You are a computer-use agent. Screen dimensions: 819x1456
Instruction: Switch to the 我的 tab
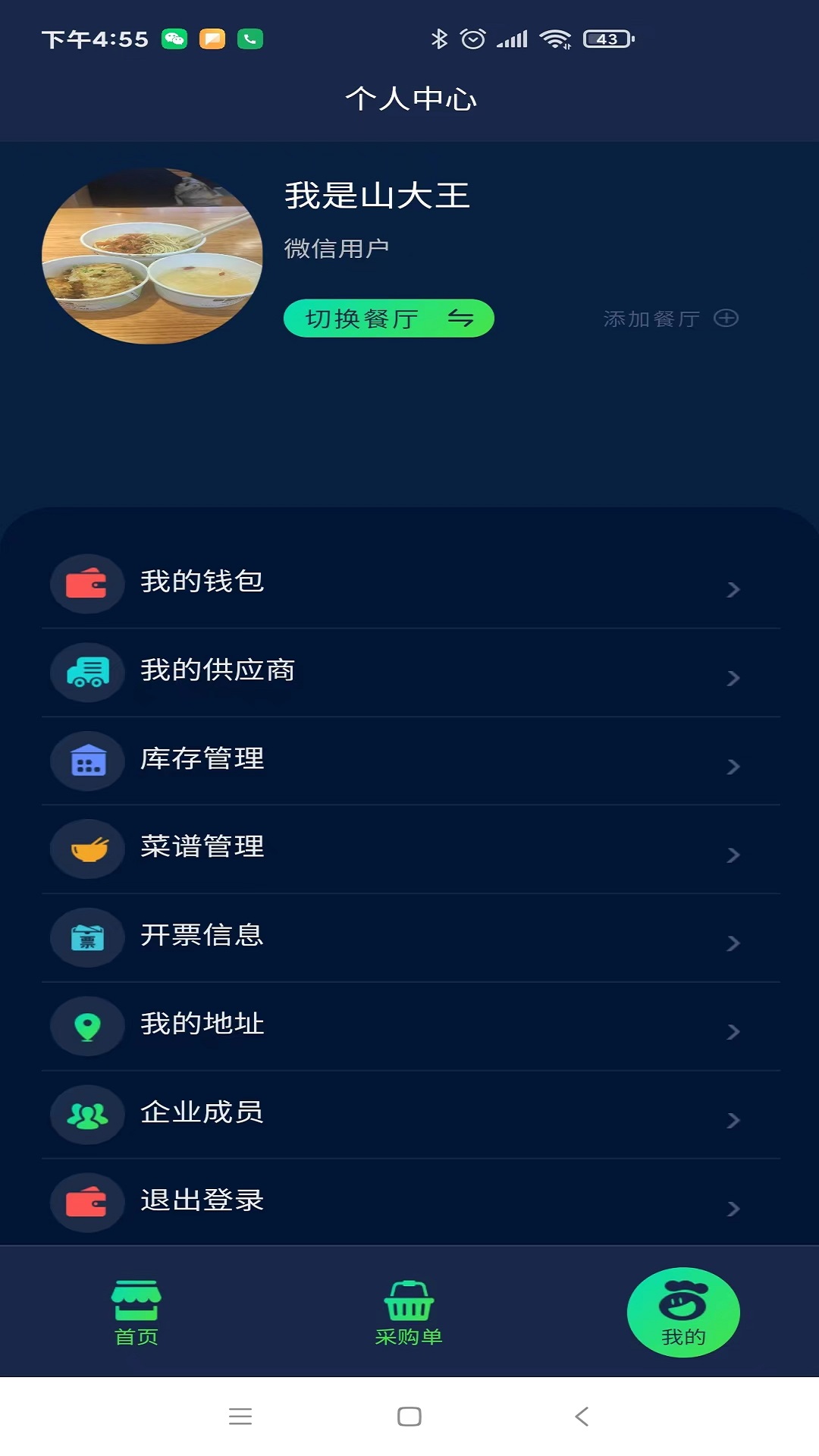coord(682,1313)
